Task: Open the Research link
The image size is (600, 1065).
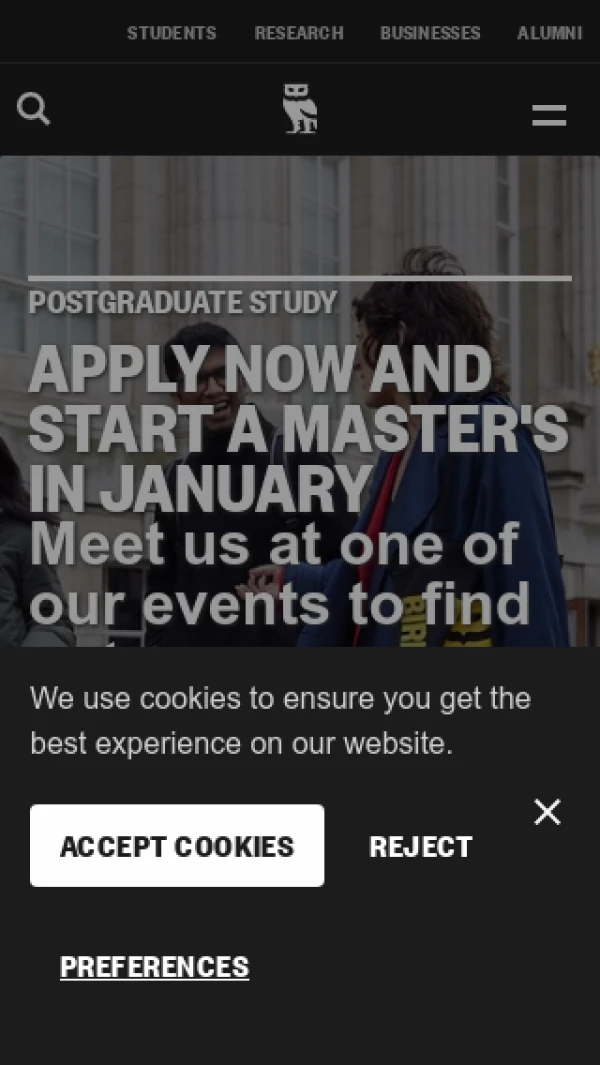Action: point(298,33)
